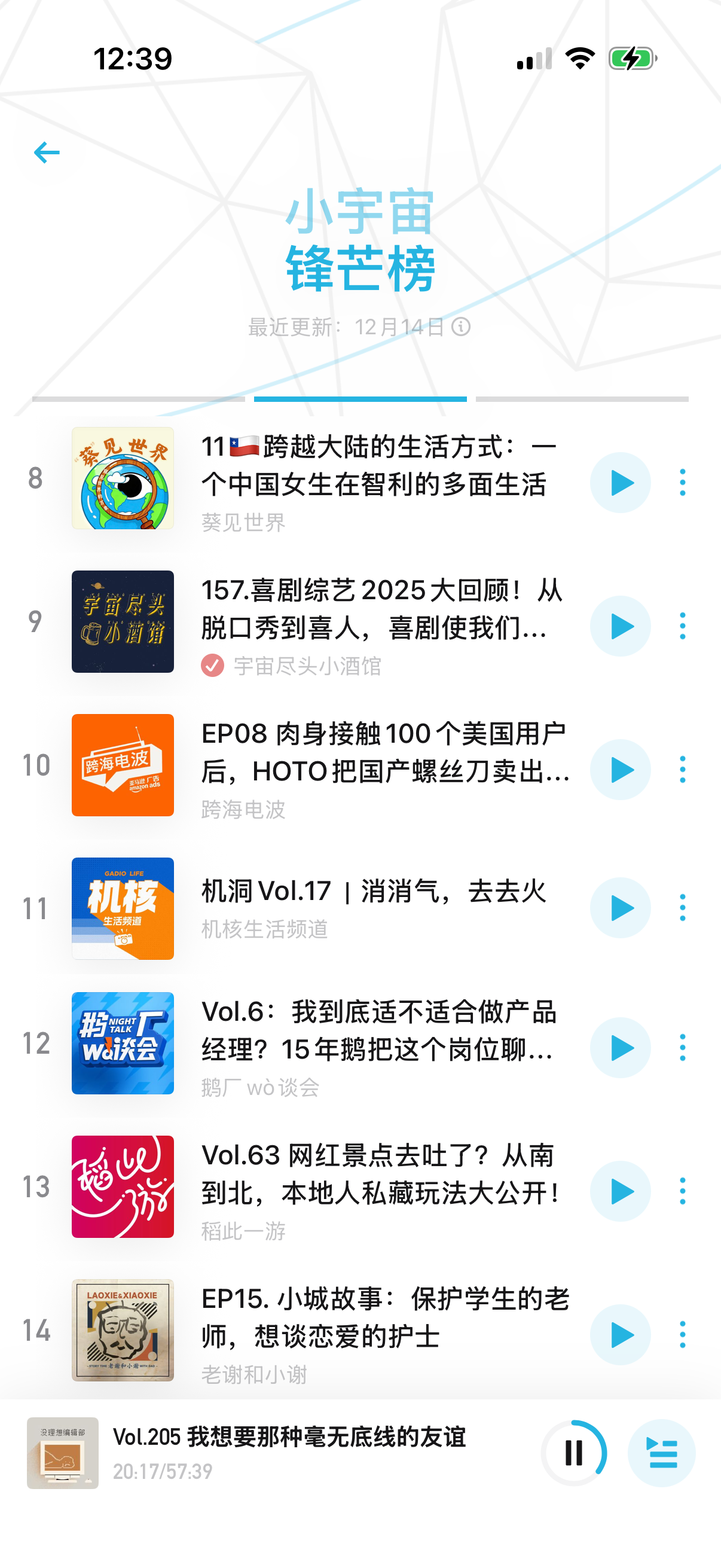Play the 稻此一游 Vol.63 episode
Viewport: 721px width, 1568px height.
(620, 1191)
